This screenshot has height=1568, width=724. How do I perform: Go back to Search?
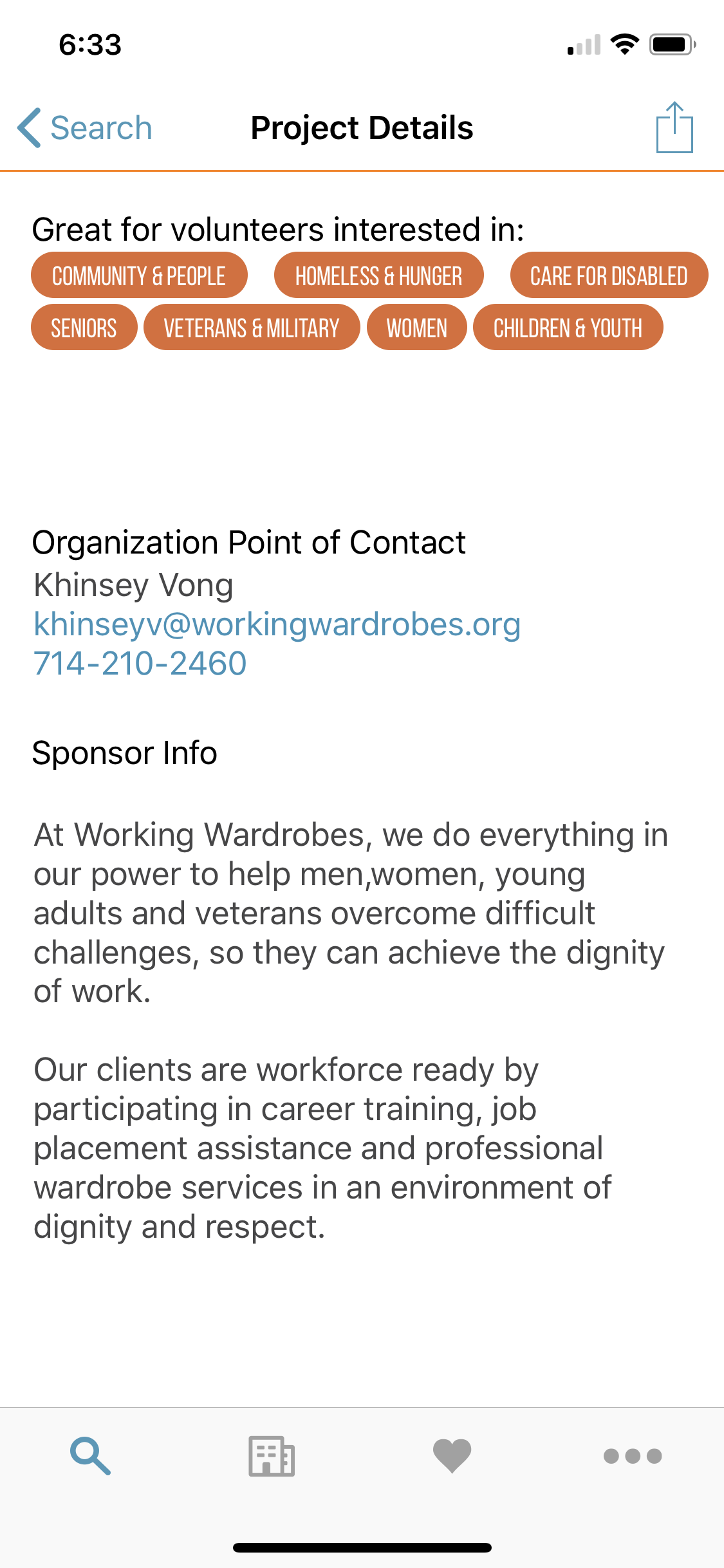pos(85,128)
